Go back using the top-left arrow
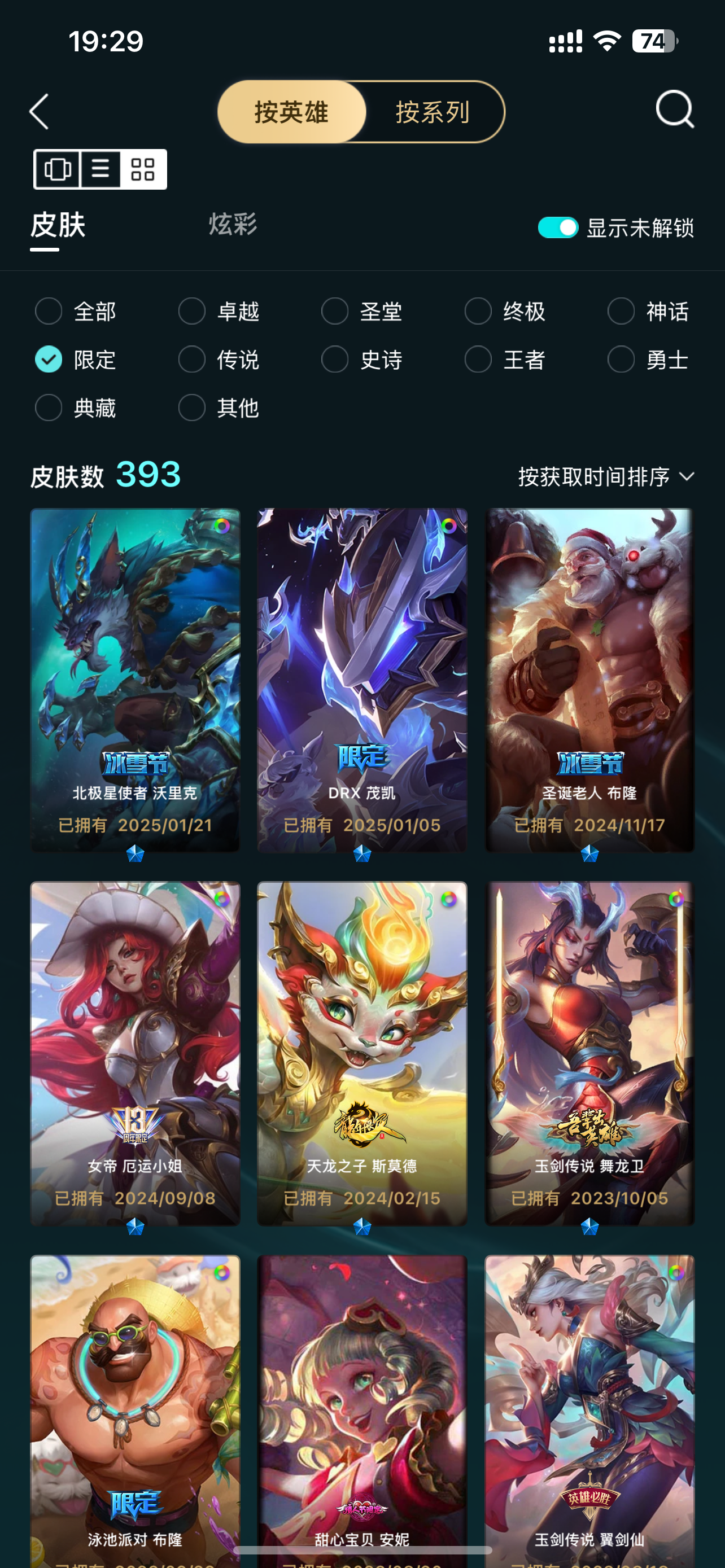 click(x=40, y=111)
